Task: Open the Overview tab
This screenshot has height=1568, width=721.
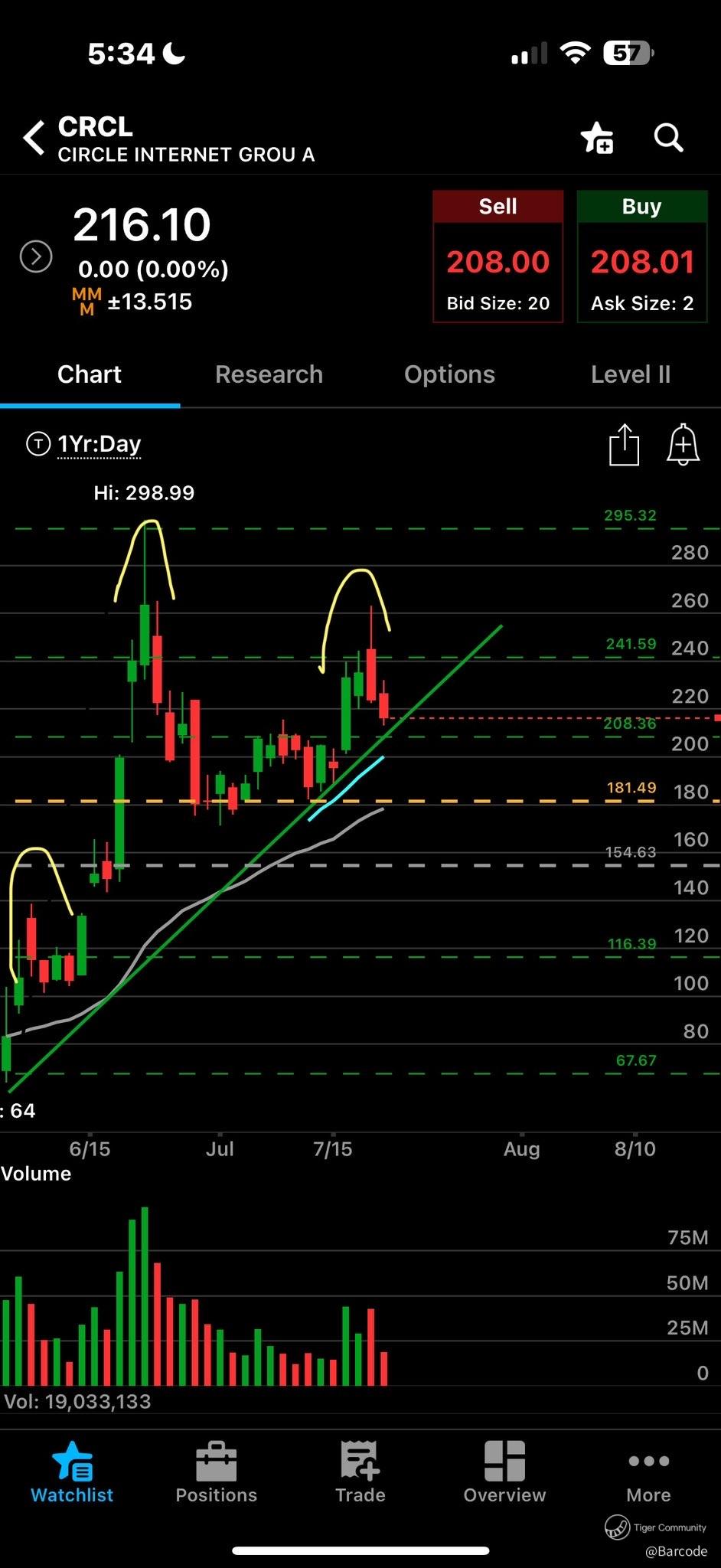Action: click(504, 1473)
